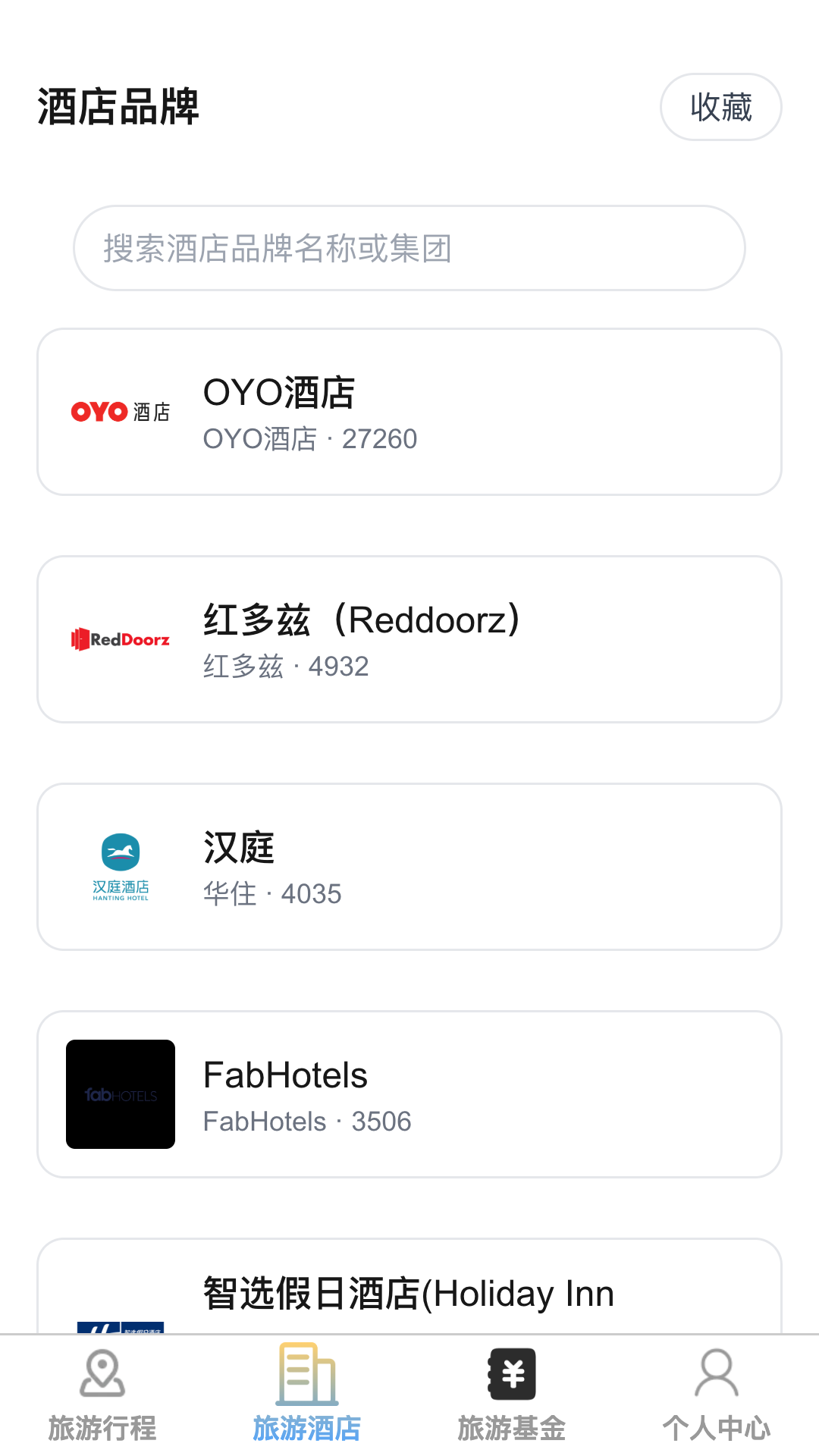
Task: Tap the RedDoorz brand logo
Action: (x=120, y=639)
